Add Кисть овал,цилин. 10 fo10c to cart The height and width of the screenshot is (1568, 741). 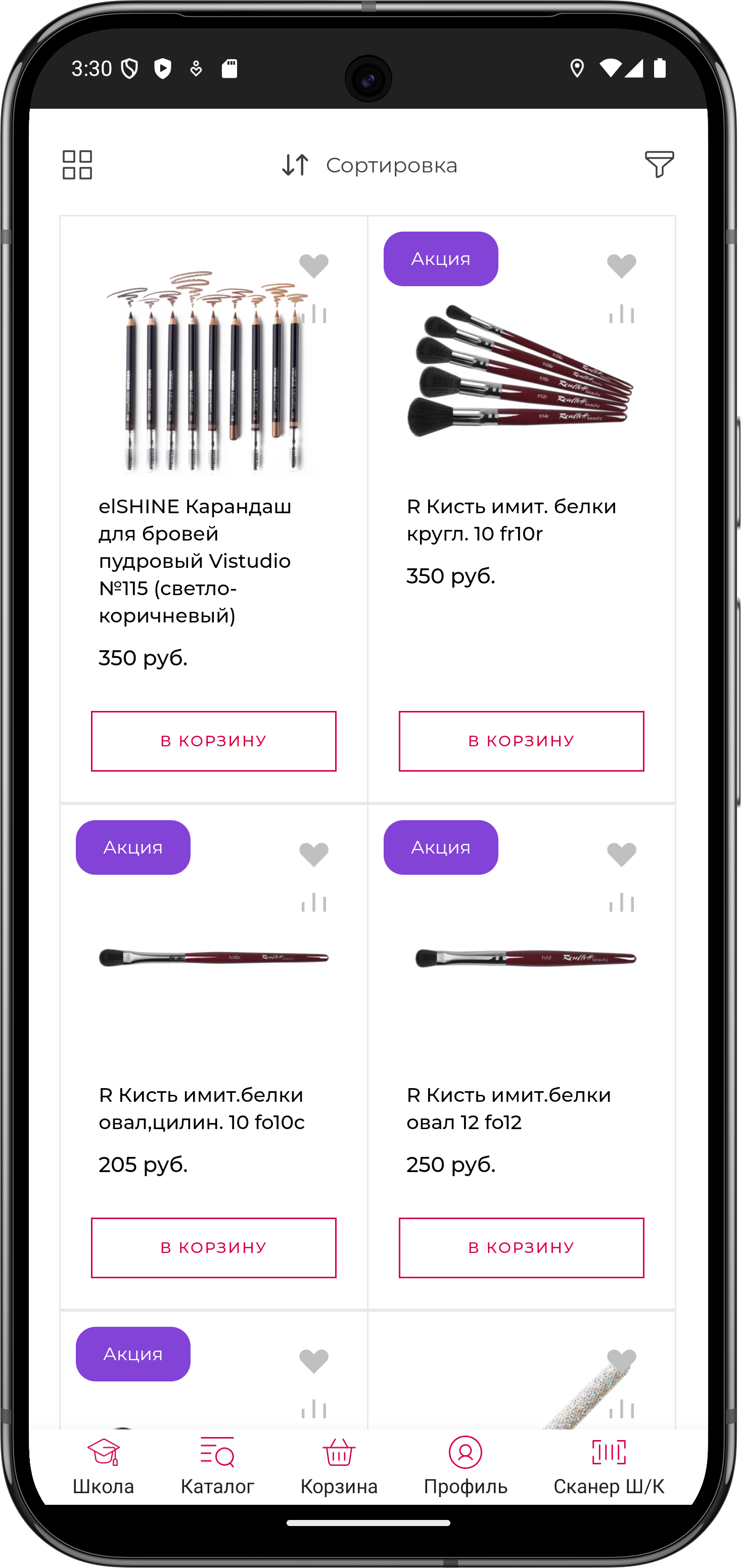point(213,1247)
